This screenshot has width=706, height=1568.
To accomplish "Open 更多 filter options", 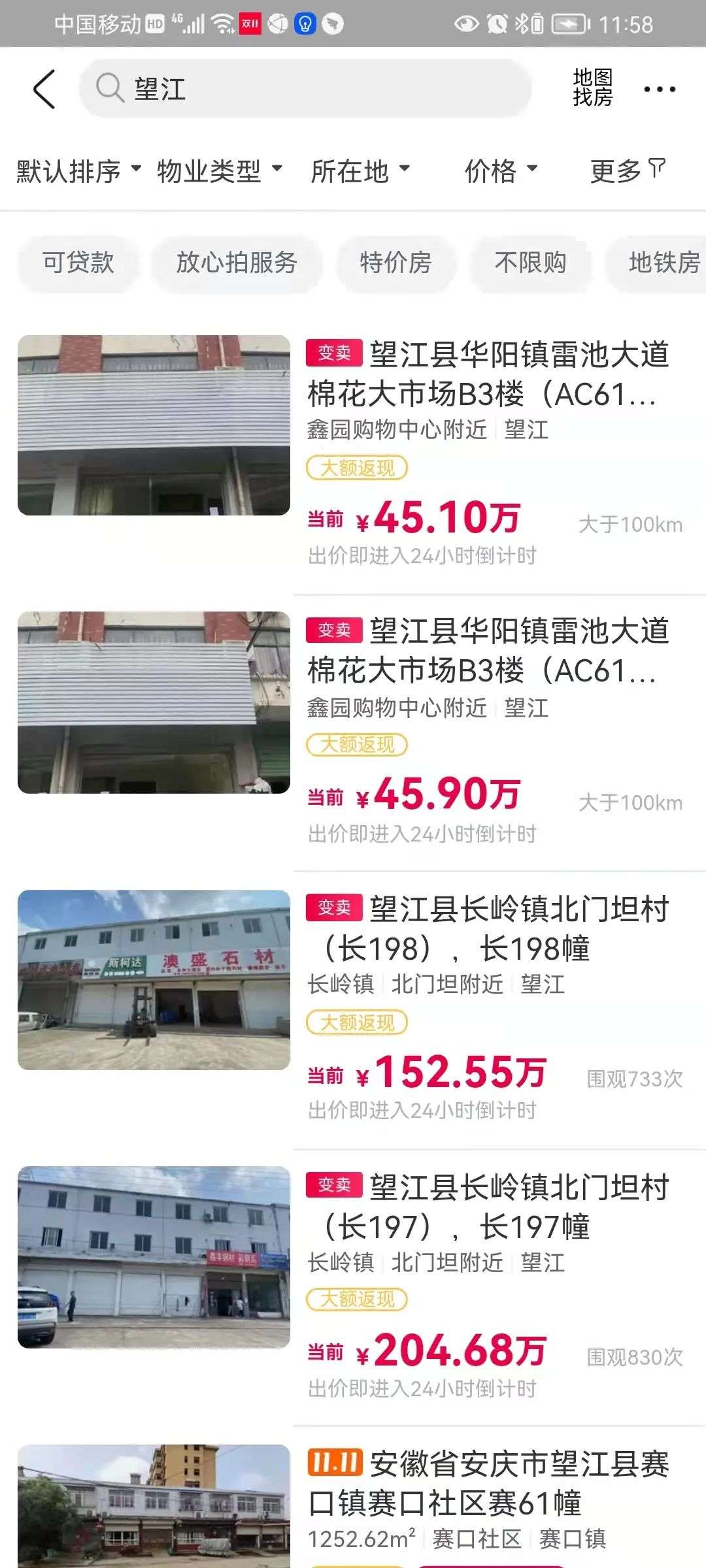I will pyautogui.click(x=627, y=171).
